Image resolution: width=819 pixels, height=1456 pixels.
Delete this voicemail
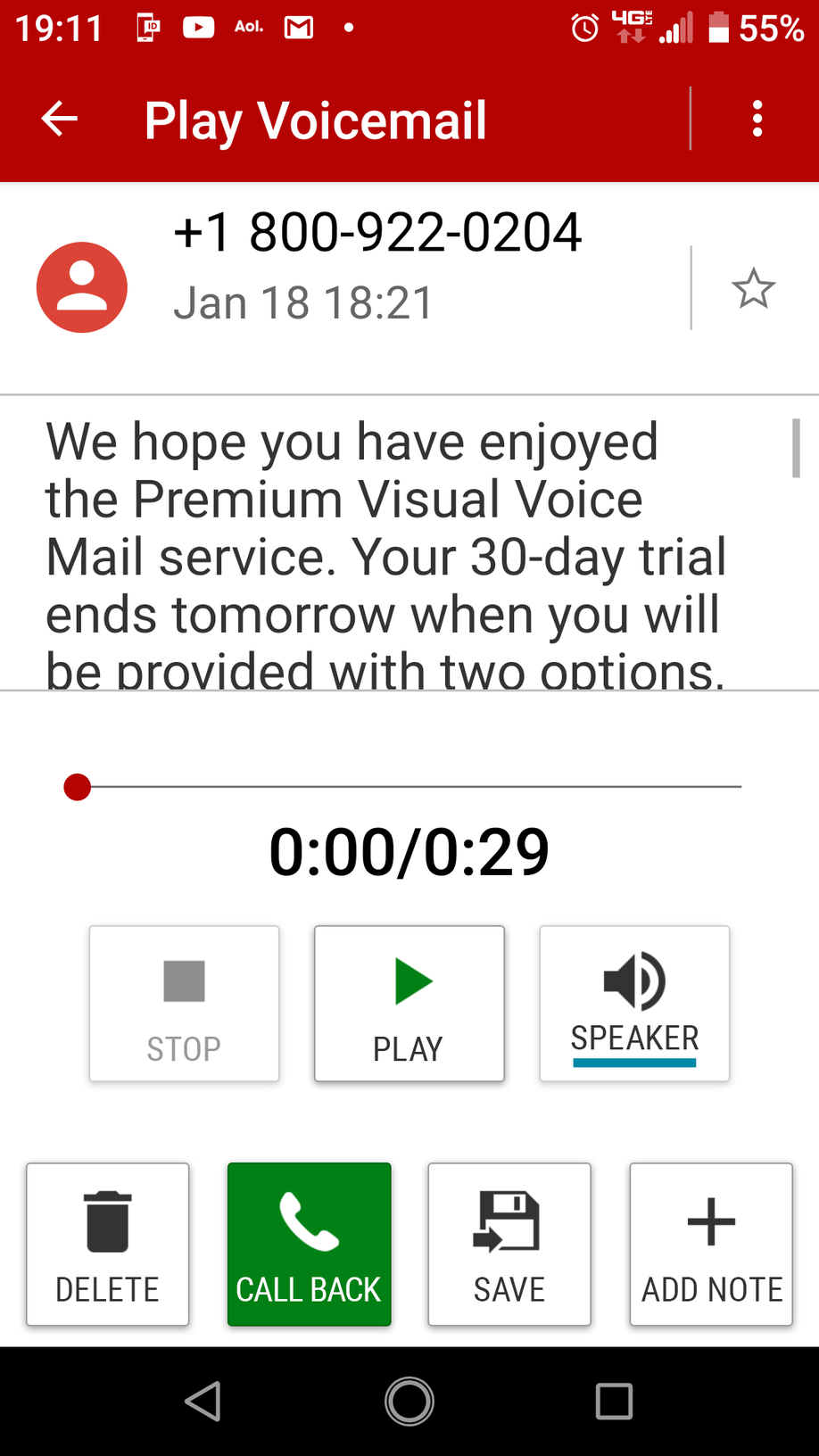click(108, 1244)
